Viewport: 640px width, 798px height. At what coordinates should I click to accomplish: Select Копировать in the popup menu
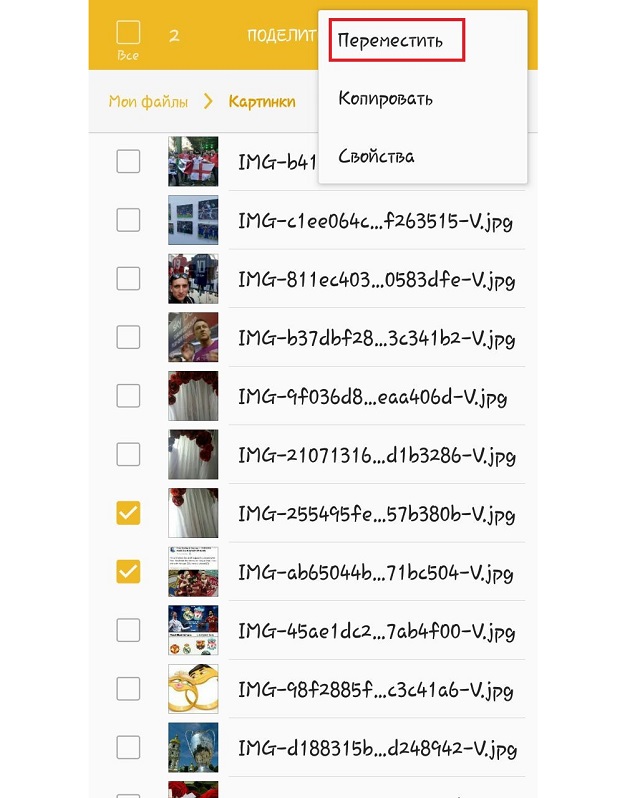coord(385,99)
